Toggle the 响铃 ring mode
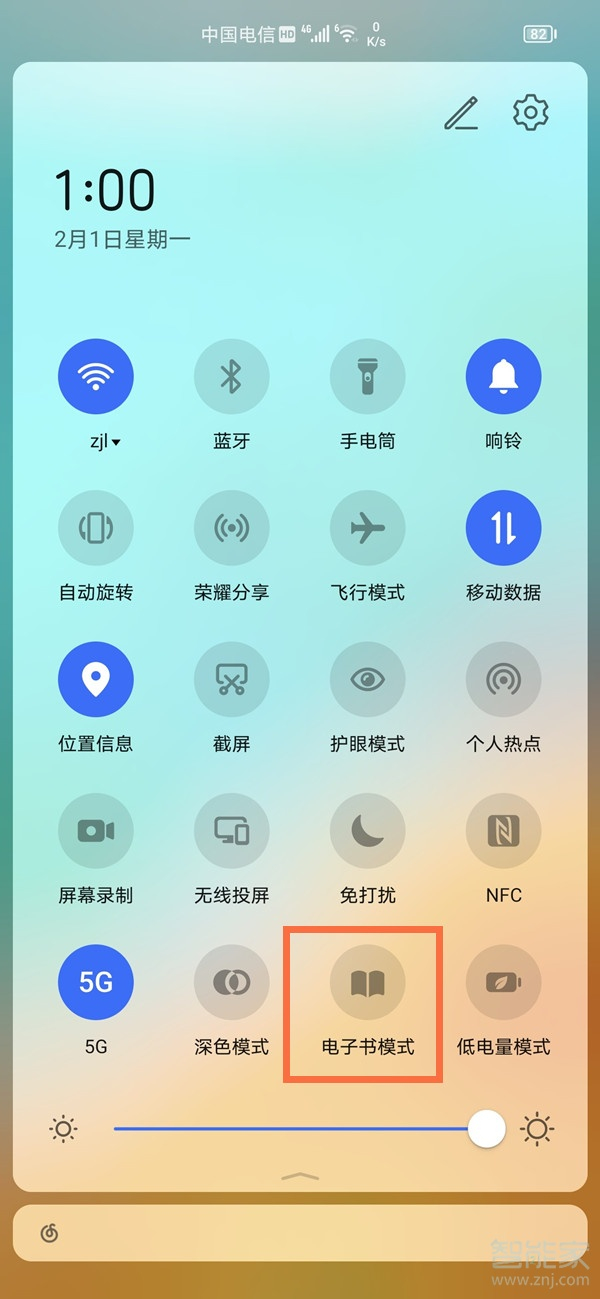This screenshot has height=1299, width=600. click(x=504, y=378)
